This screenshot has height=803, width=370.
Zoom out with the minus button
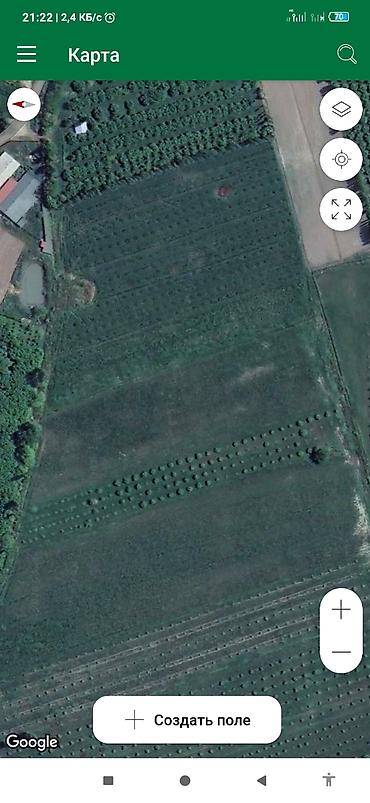coord(341,652)
